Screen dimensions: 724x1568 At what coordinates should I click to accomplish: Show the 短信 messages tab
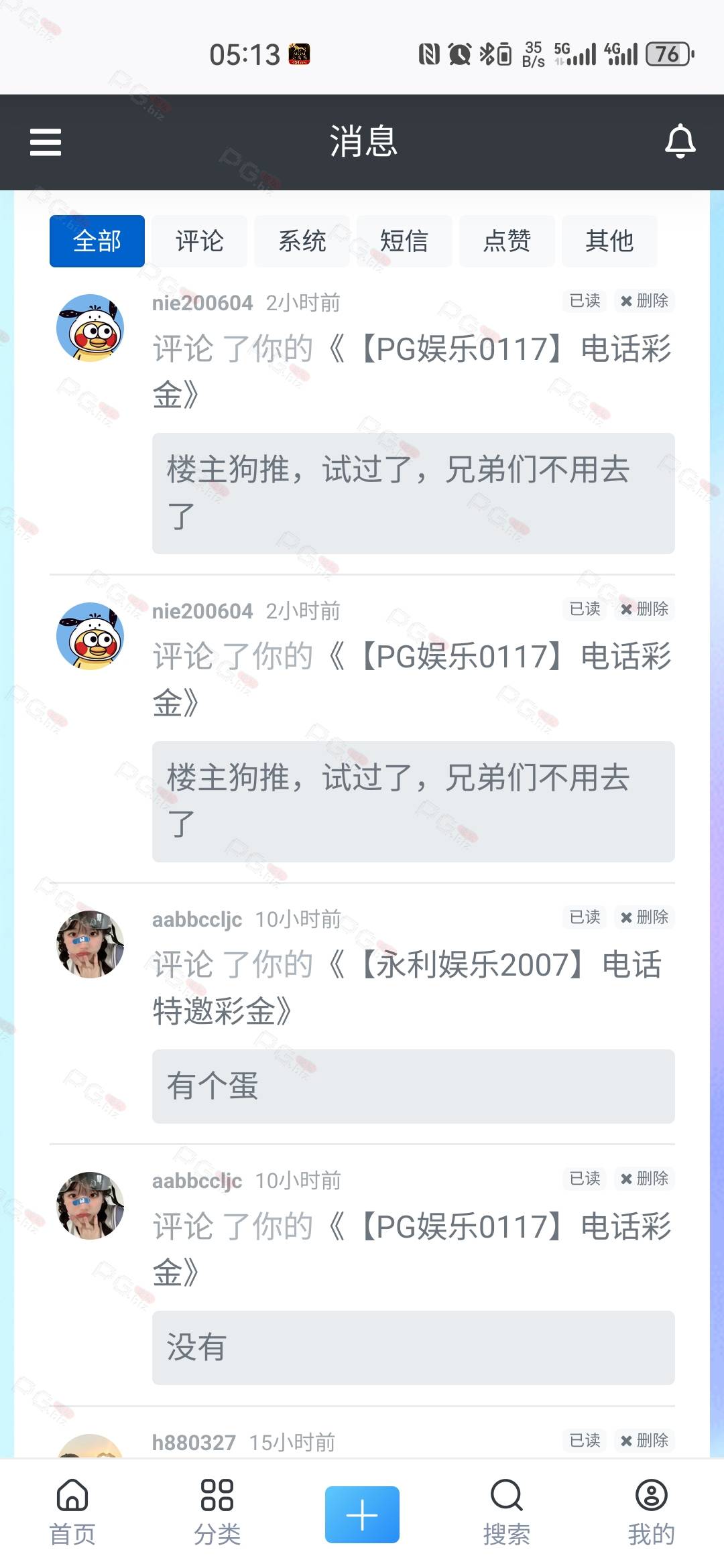pos(404,241)
